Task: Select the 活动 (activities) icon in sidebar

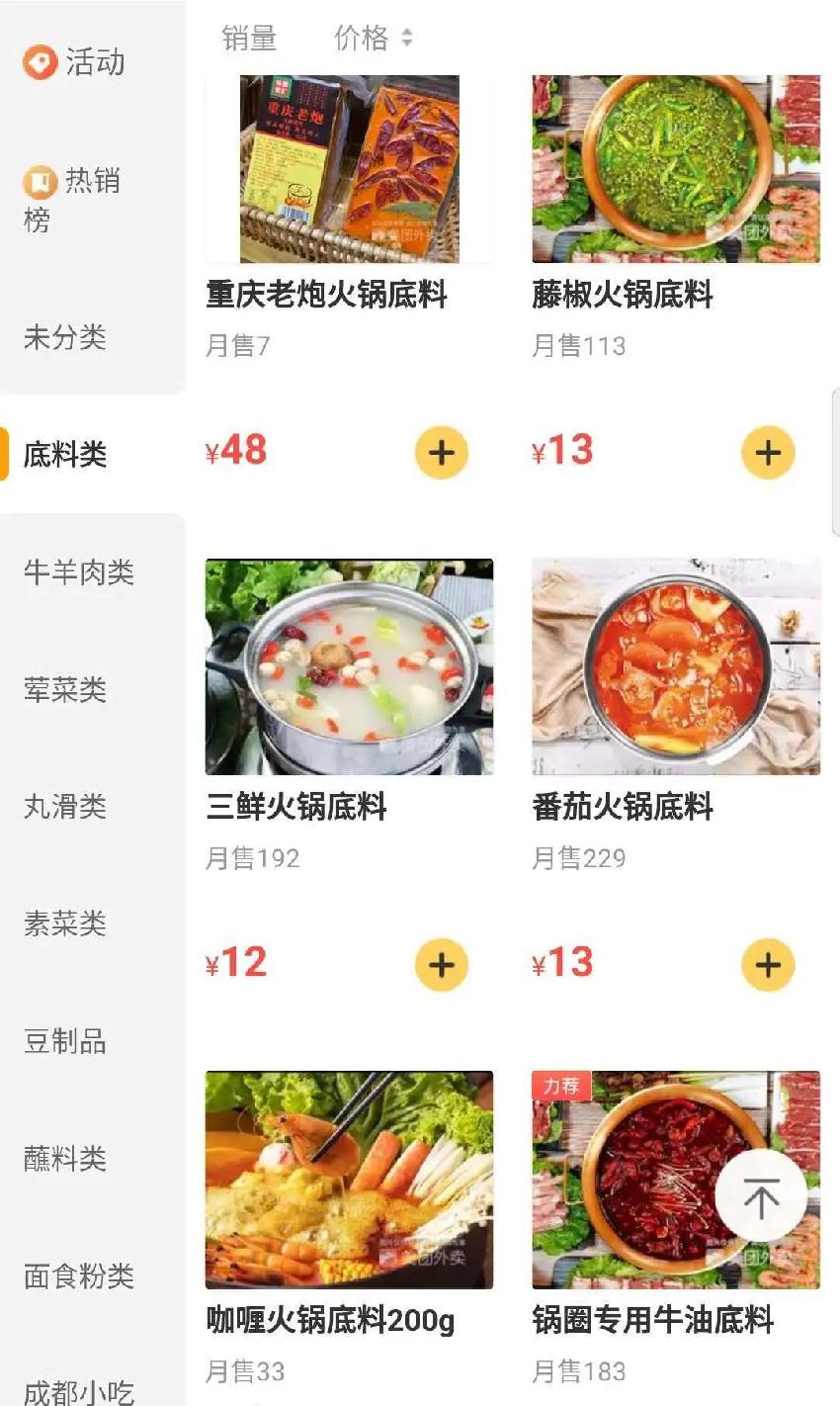Action: pos(42,62)
